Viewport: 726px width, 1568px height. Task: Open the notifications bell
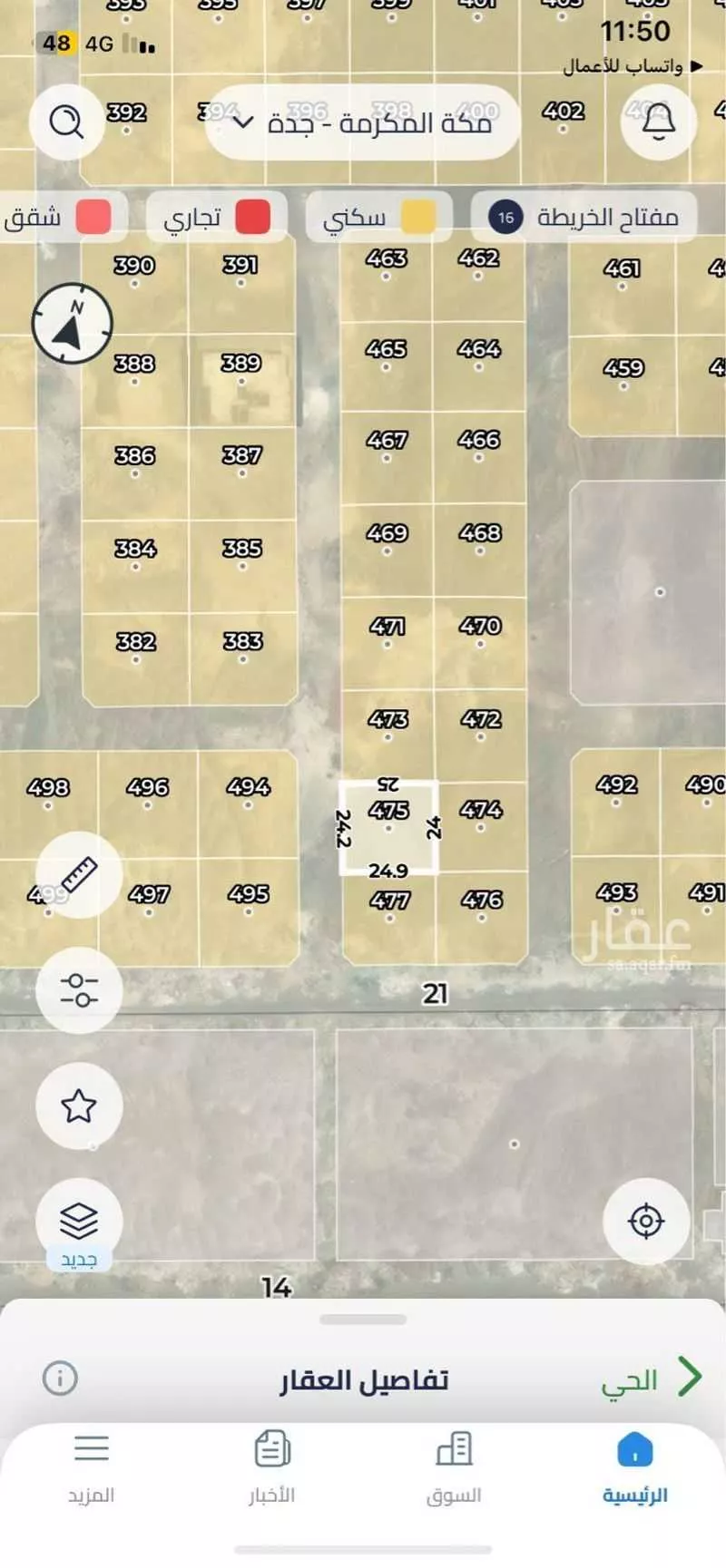pos(658,121)
